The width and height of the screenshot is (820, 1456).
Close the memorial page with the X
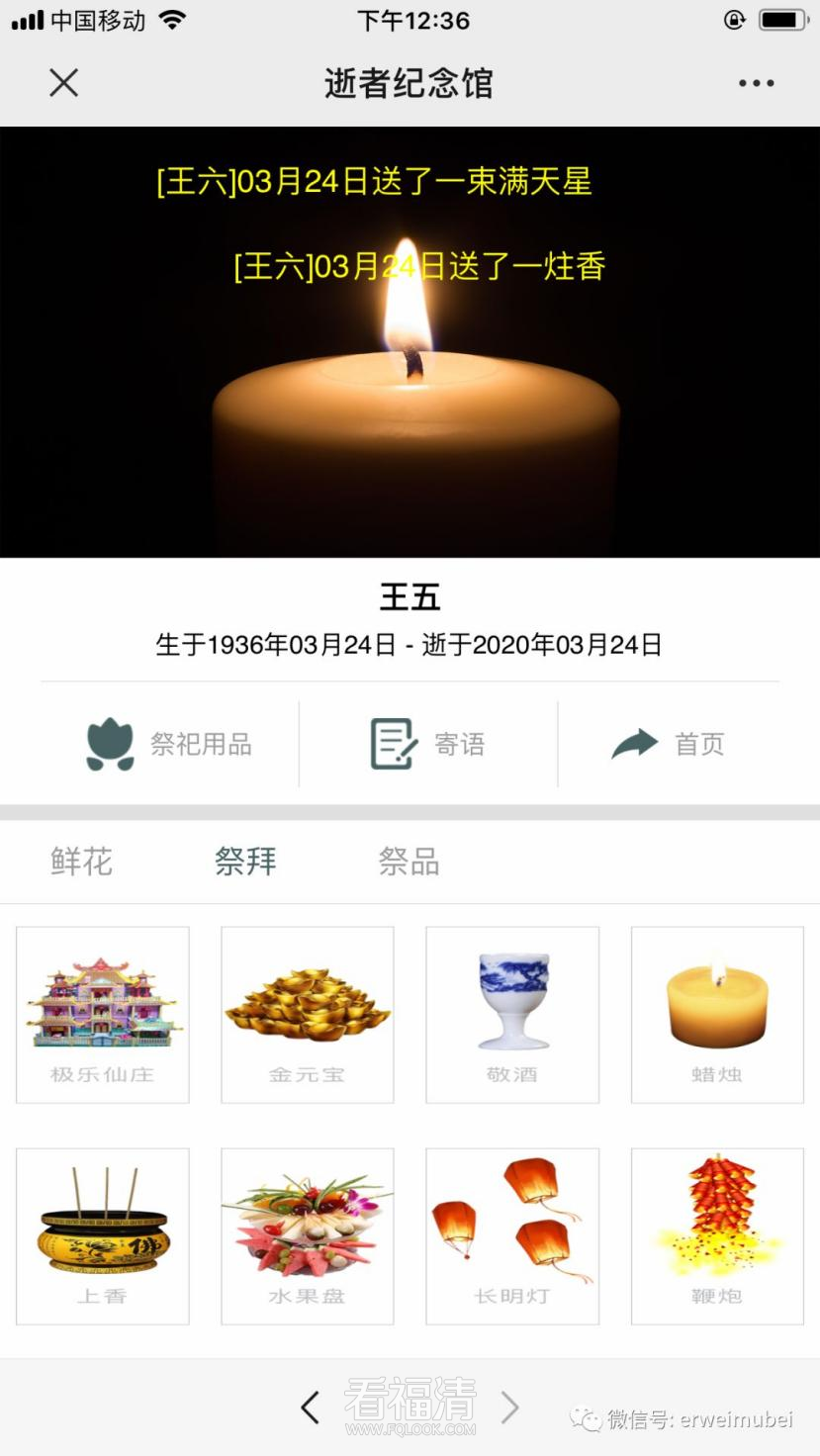click(x=62, y=83)
